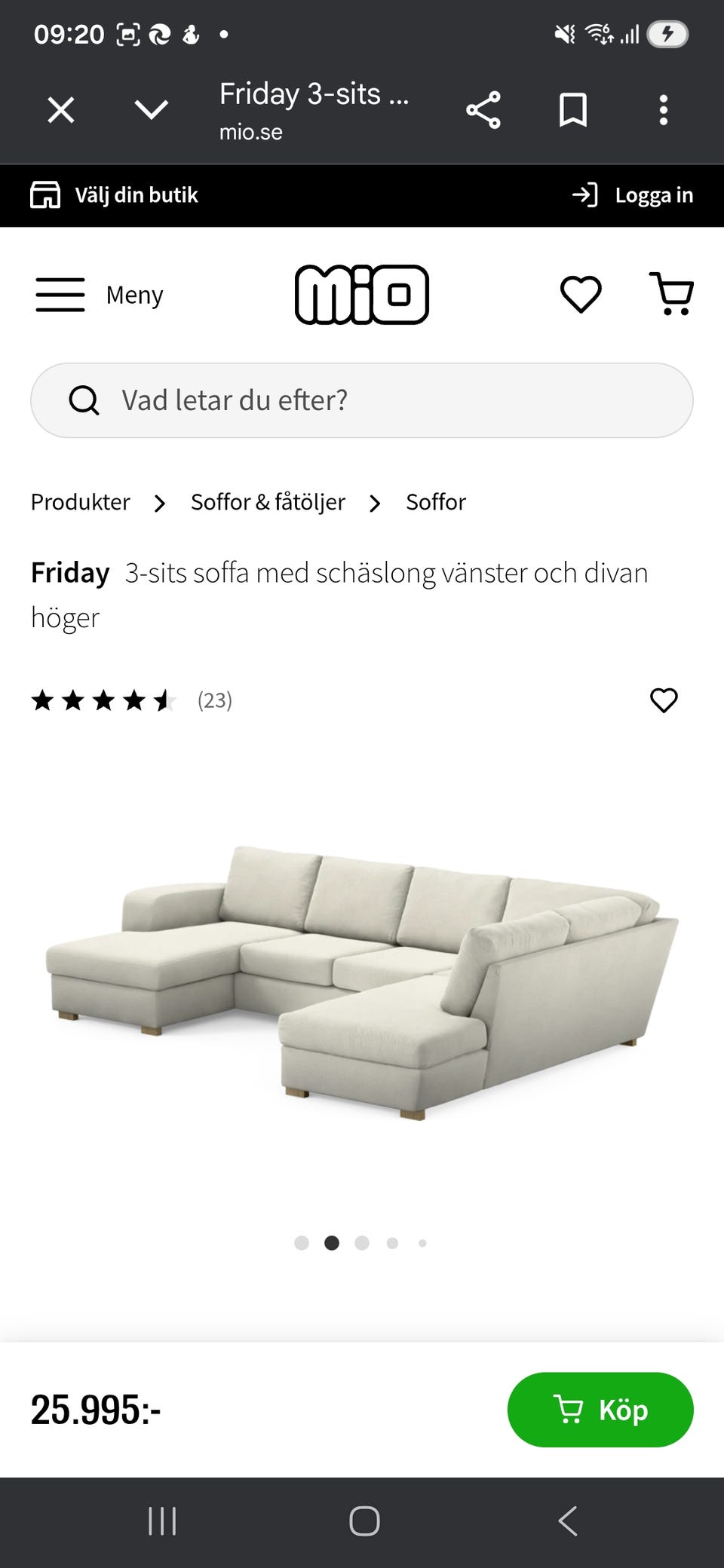Click the Mio logo to go home
Image resolution: width=724 pixels, height=1568 pixels.
[362, 295]
